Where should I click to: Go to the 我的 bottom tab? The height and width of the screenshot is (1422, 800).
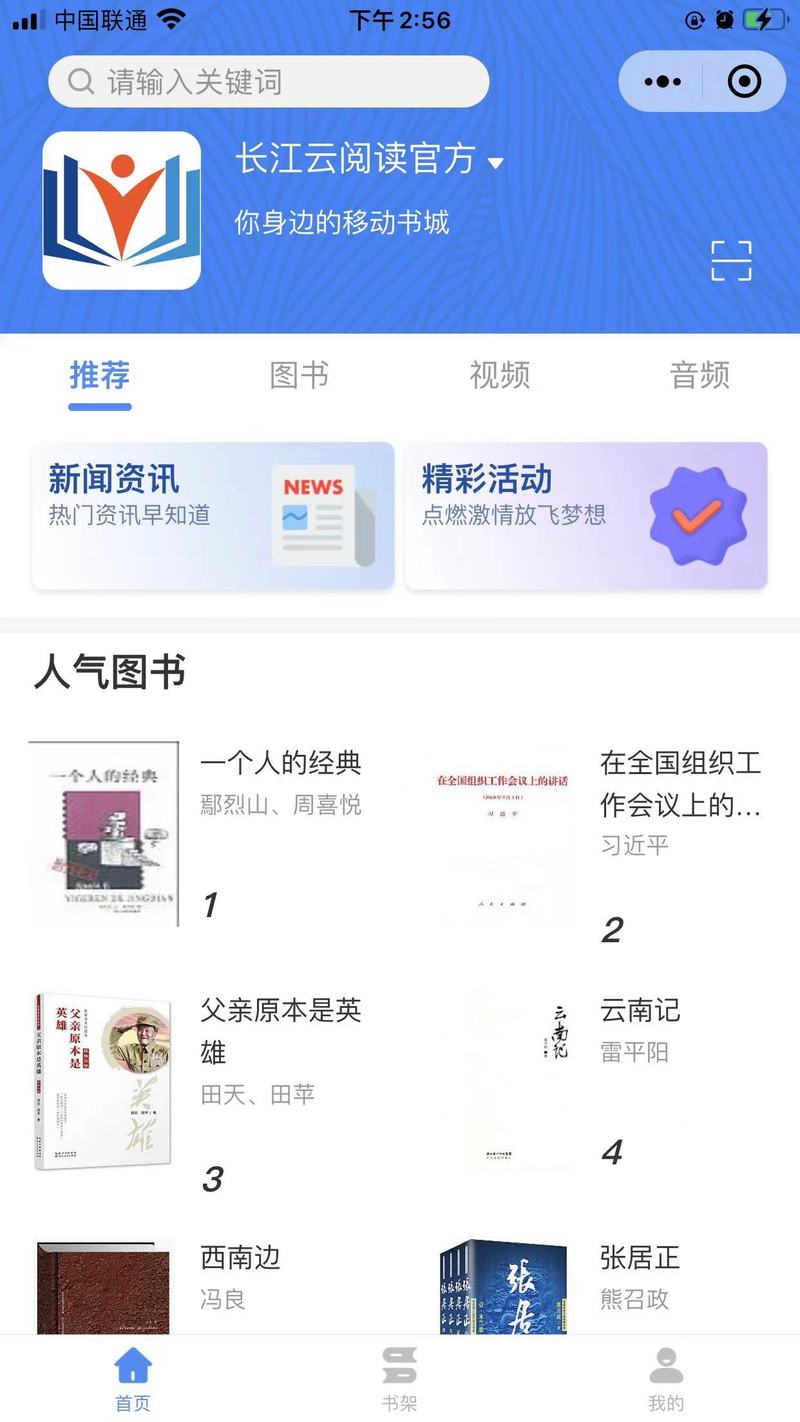pos(666,1377)
